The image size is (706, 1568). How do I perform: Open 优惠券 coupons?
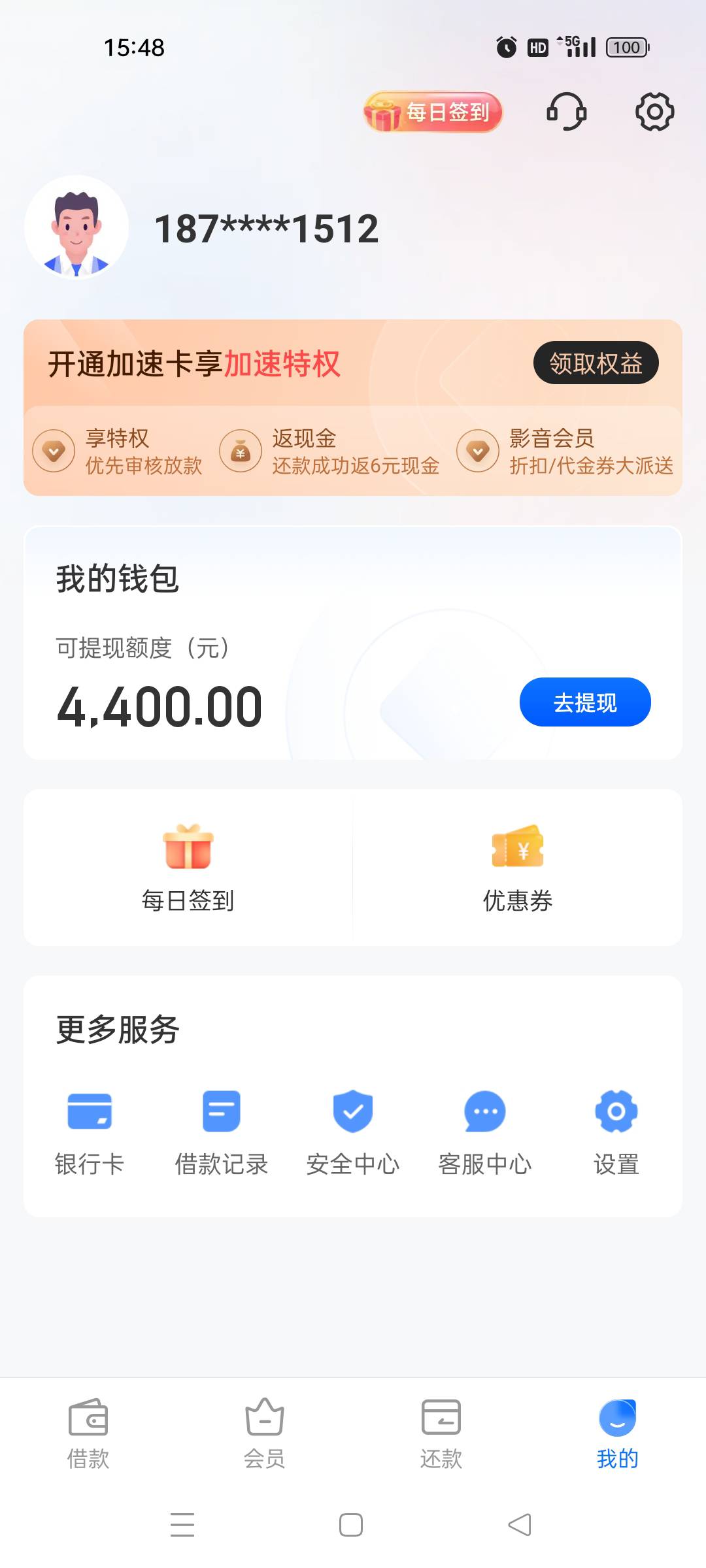[518, 868]
